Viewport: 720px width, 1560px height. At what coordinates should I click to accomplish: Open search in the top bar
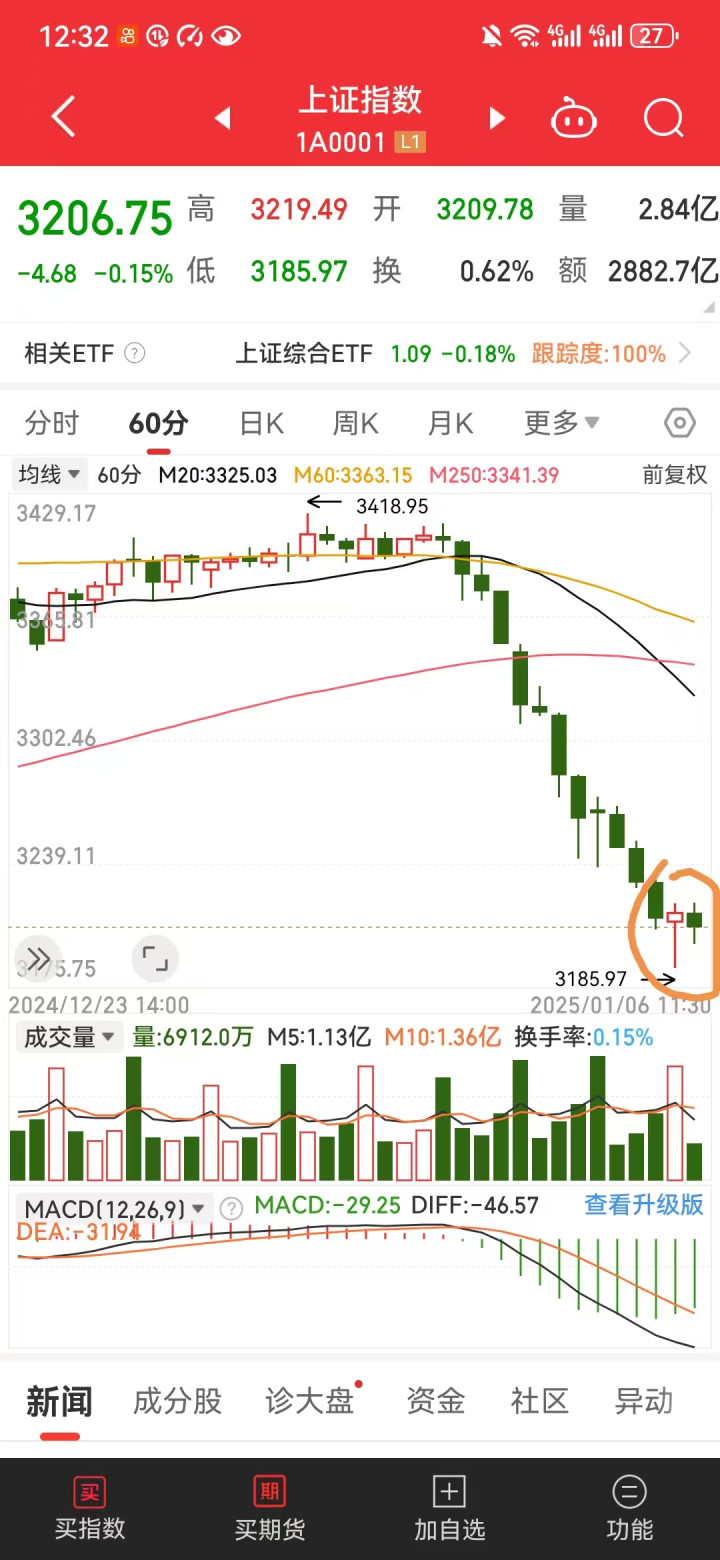pos(663,119)
